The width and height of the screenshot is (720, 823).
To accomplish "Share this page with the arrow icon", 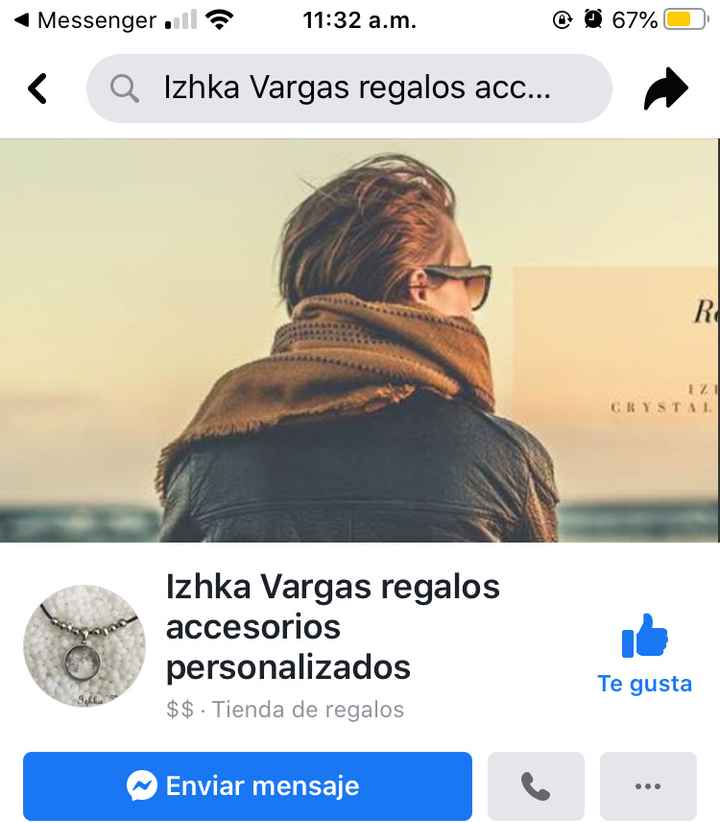I will [665, 90].
